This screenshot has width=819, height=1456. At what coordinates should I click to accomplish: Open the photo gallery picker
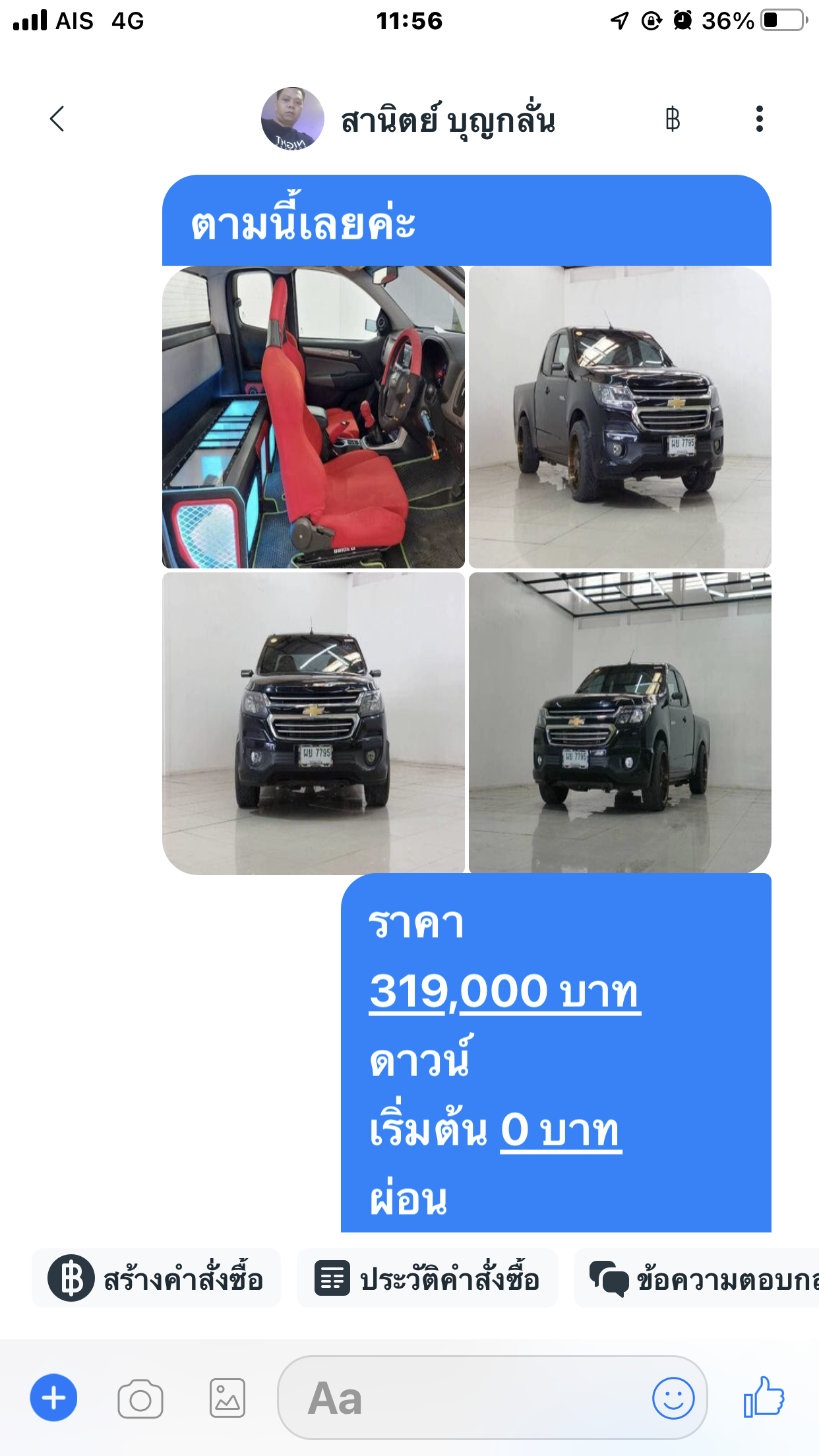click(x=228, y=1398)
